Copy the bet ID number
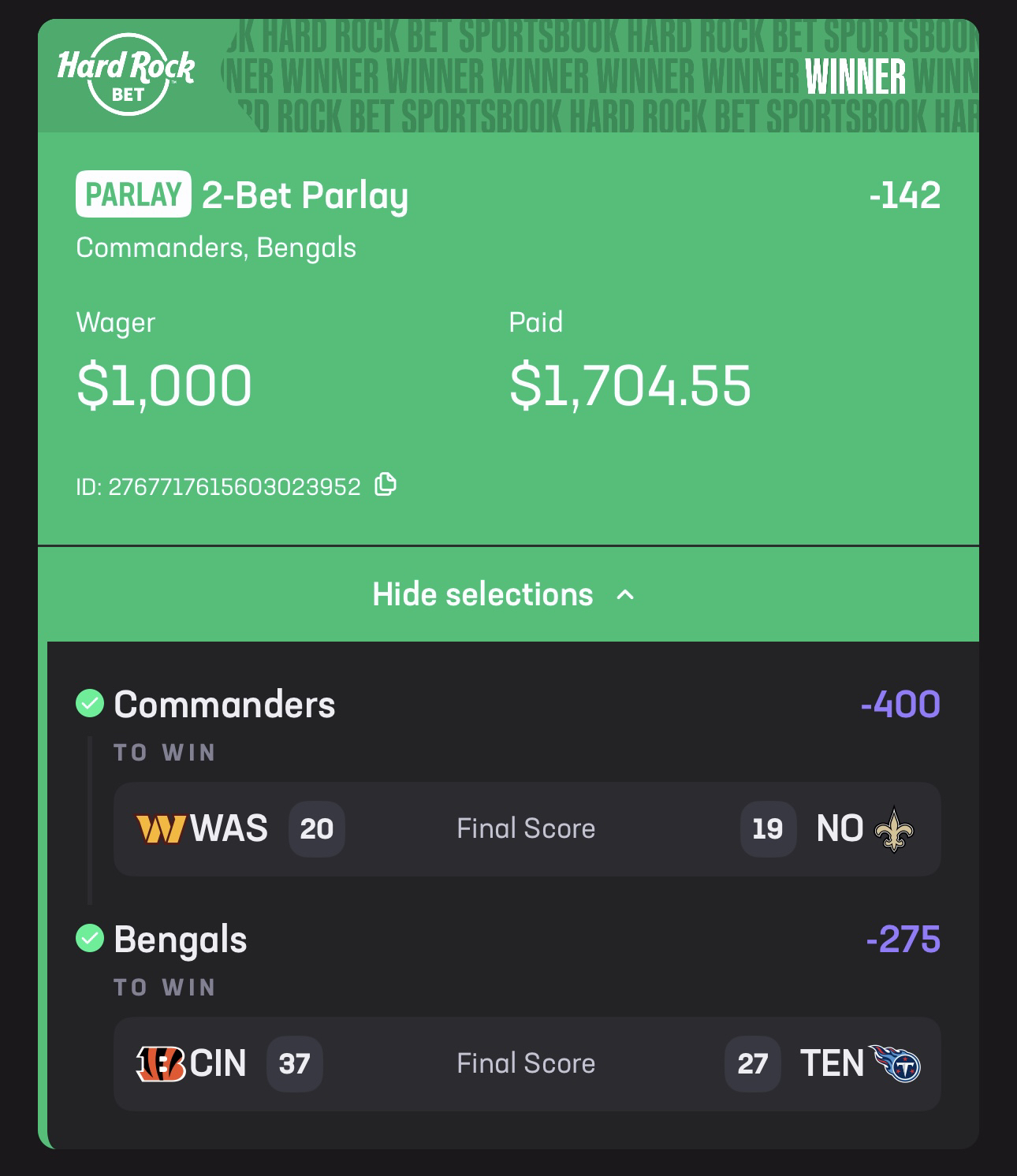Image resolution: width=1017 pixels, height=1176 pixels. [x=385, y=484]
